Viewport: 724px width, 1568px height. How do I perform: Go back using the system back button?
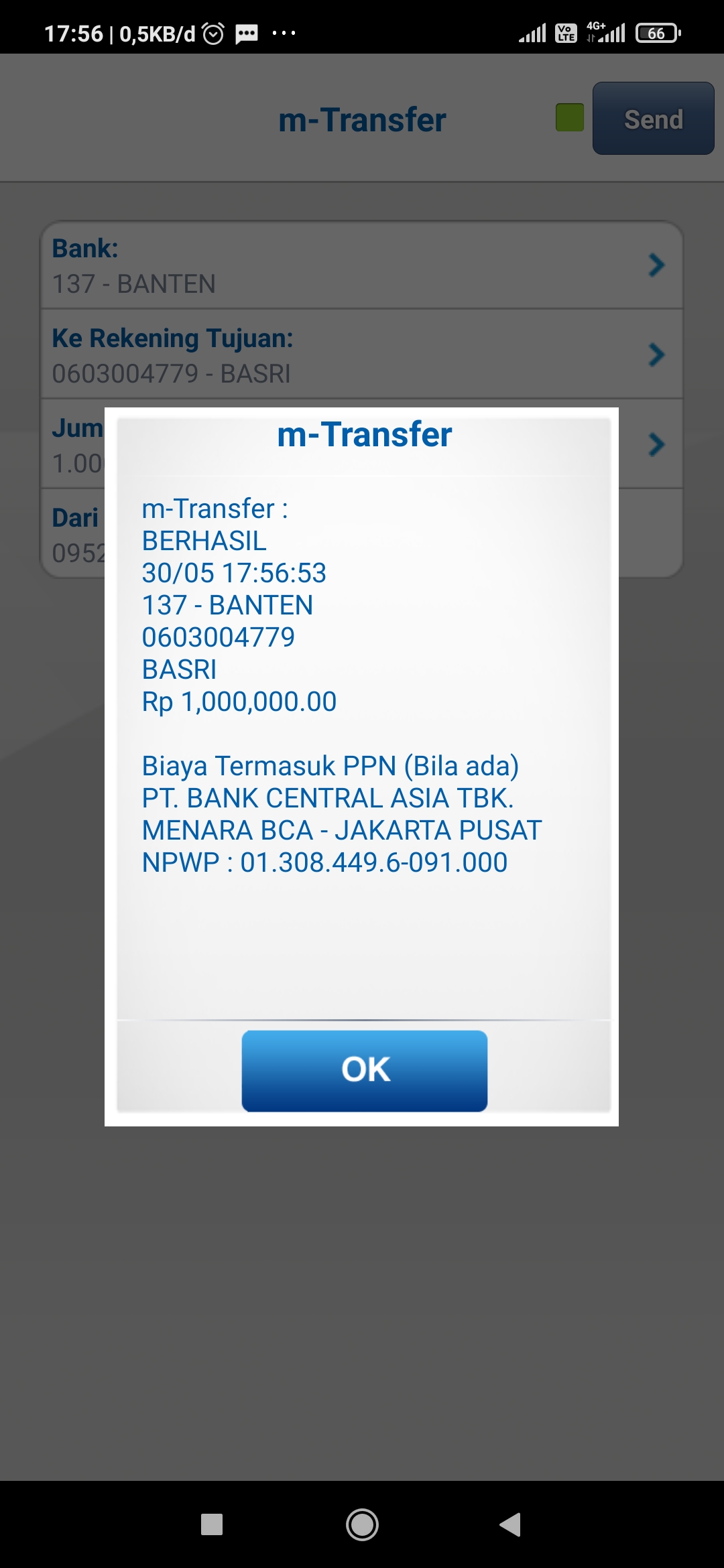(x=510, y=1524)
